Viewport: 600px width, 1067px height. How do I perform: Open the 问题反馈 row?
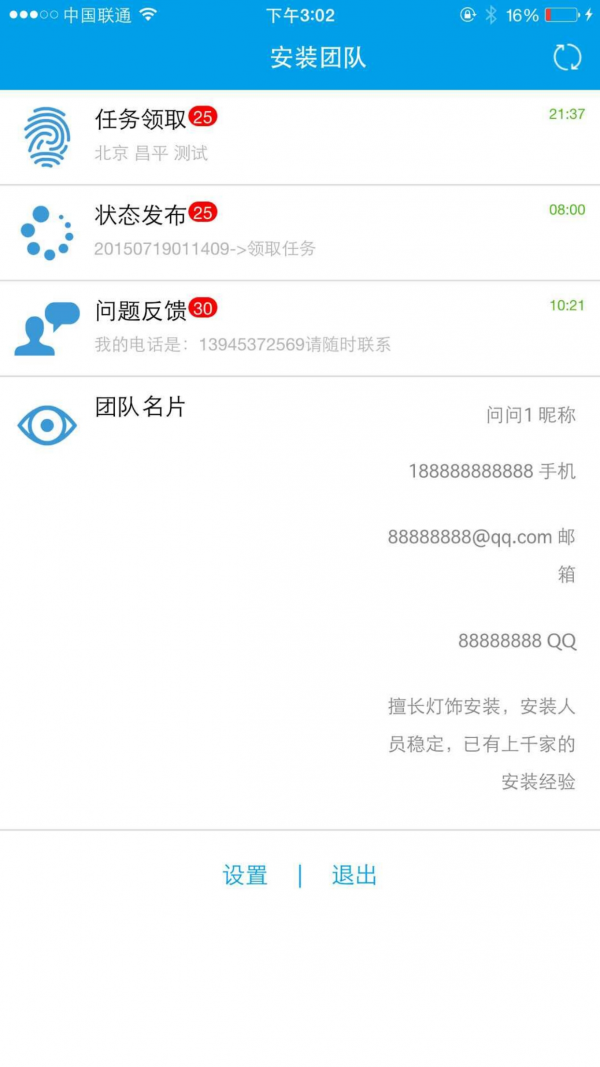click(x=300, y=328)
